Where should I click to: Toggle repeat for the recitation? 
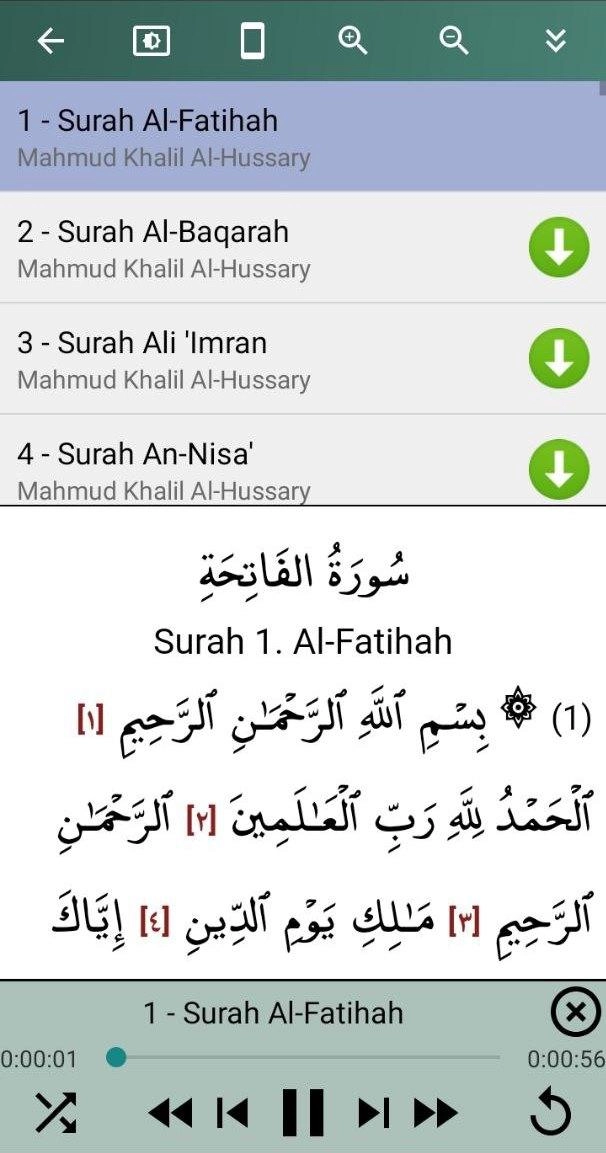coord(550,1112)
